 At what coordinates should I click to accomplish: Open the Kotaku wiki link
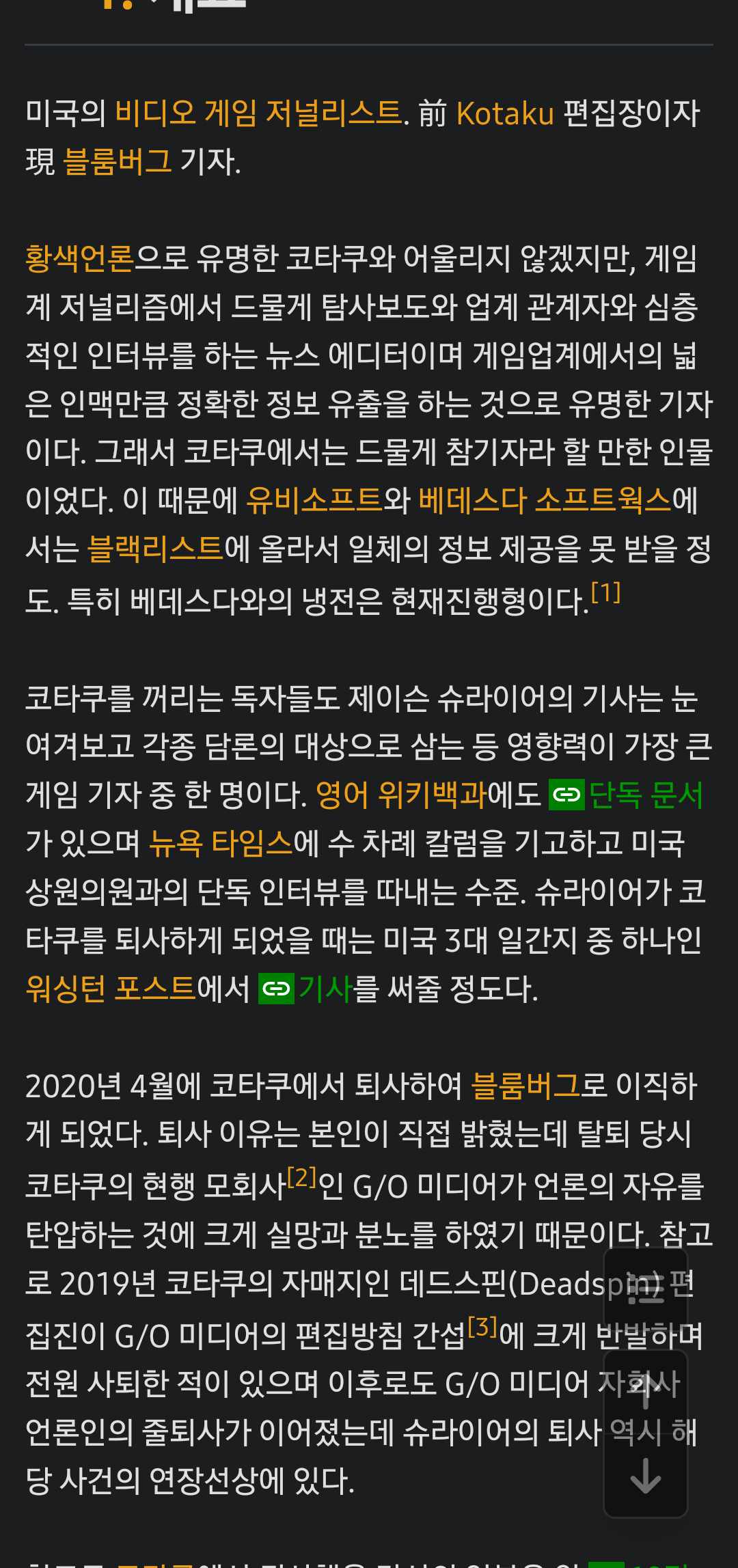coord(504,113)
